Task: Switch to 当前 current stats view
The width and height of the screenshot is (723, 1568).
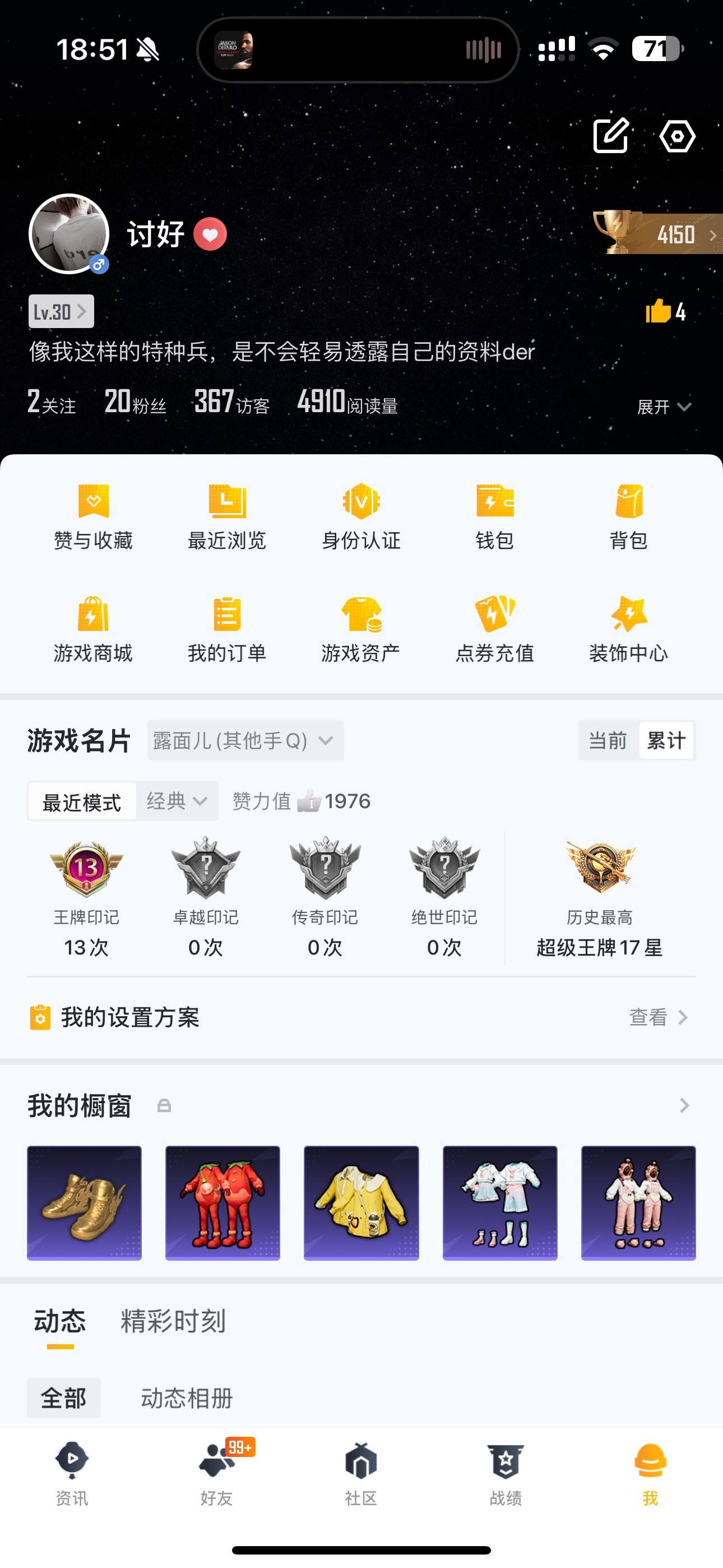Action: (x=606, y=740)
